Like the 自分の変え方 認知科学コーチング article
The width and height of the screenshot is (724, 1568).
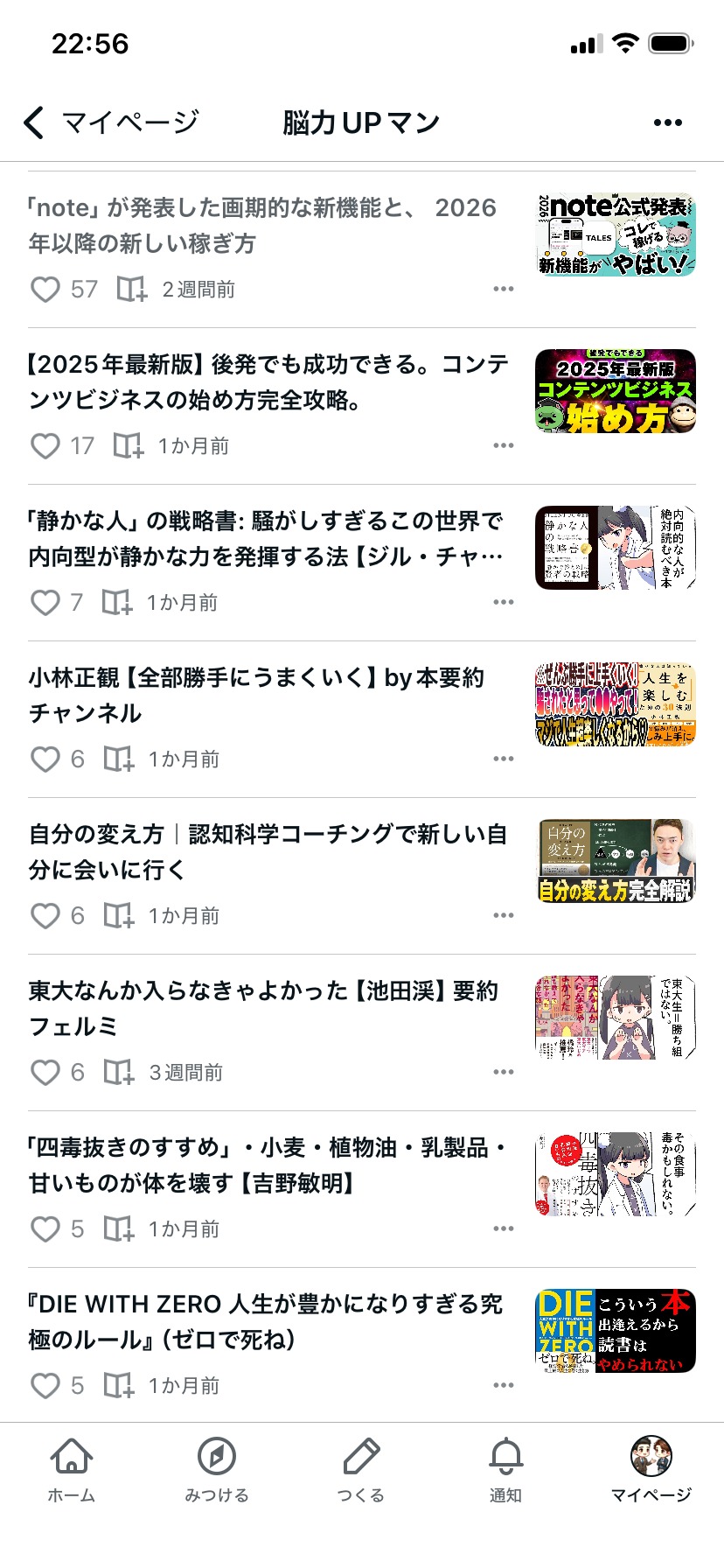click(x=45, y=916)
